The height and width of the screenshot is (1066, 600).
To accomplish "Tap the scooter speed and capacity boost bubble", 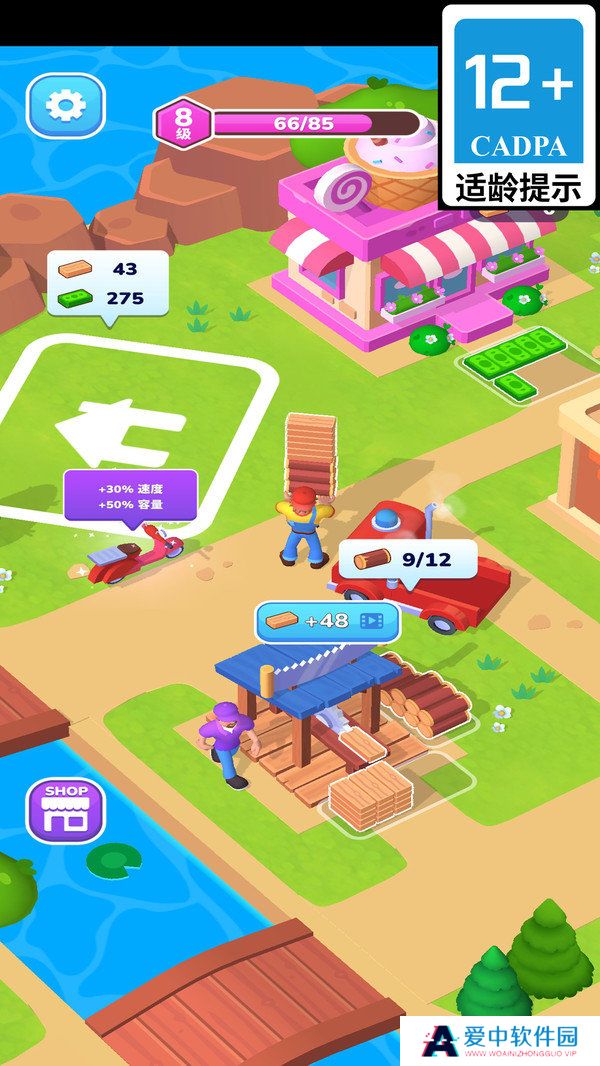I will pos(131,496).
